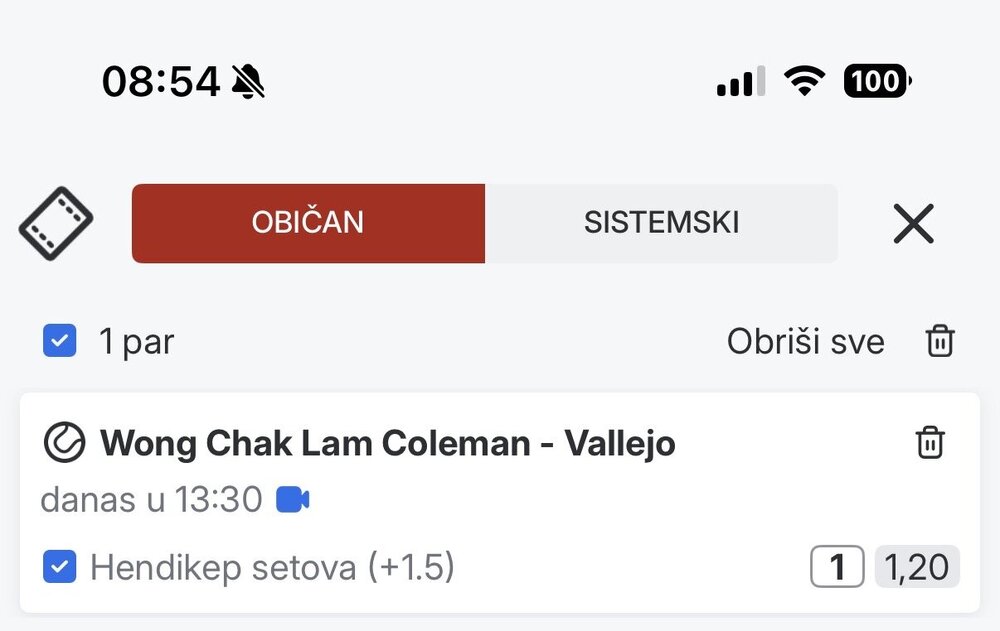1000x631 pixels.
Task: Delete the Wong Chak Lam Coleman match
Action: 930,442
